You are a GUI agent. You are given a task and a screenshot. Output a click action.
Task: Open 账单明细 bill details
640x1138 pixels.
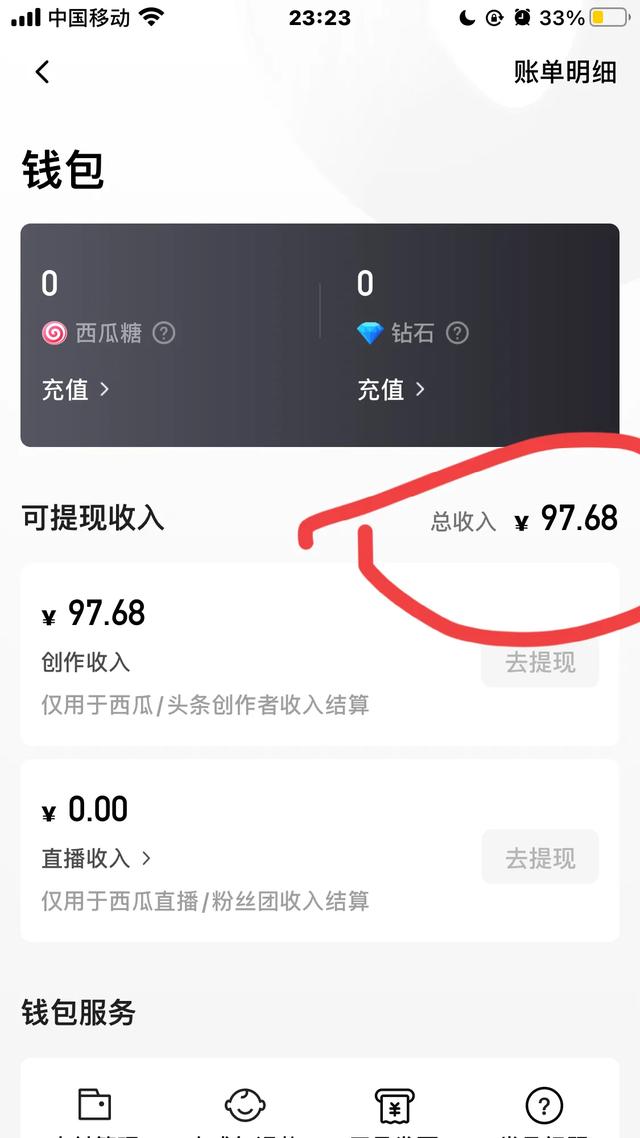click(x=565, y=72)
